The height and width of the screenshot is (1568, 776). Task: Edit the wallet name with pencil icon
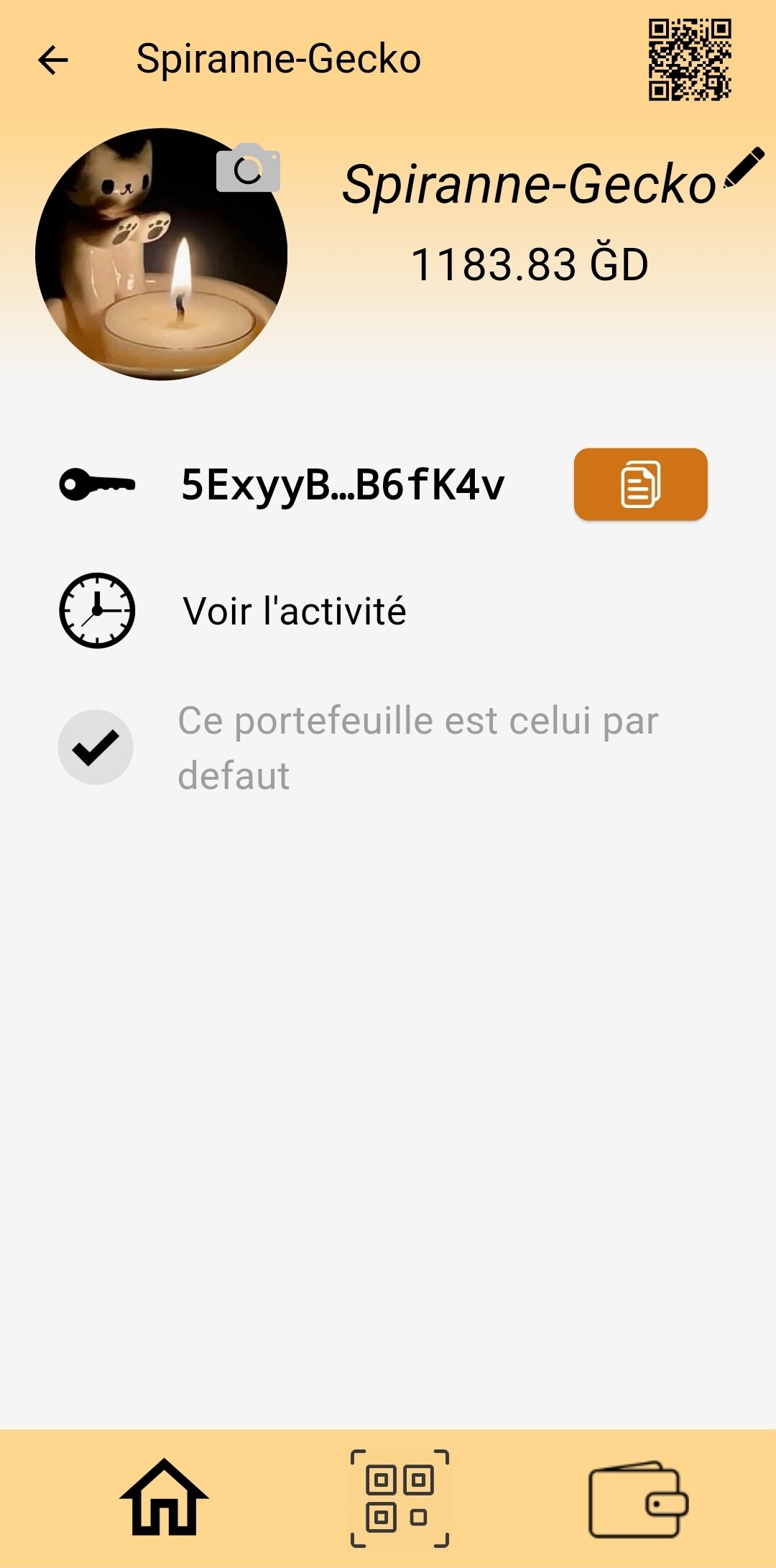(744, 167)
